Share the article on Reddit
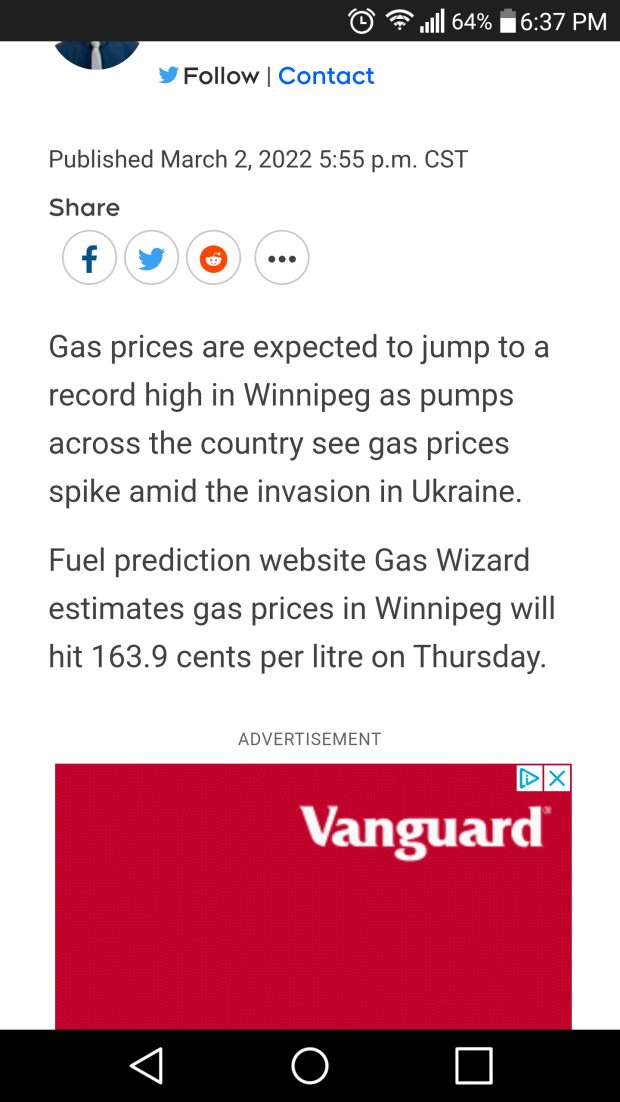This screenshot has width=620, height=1102. (213, 259)
